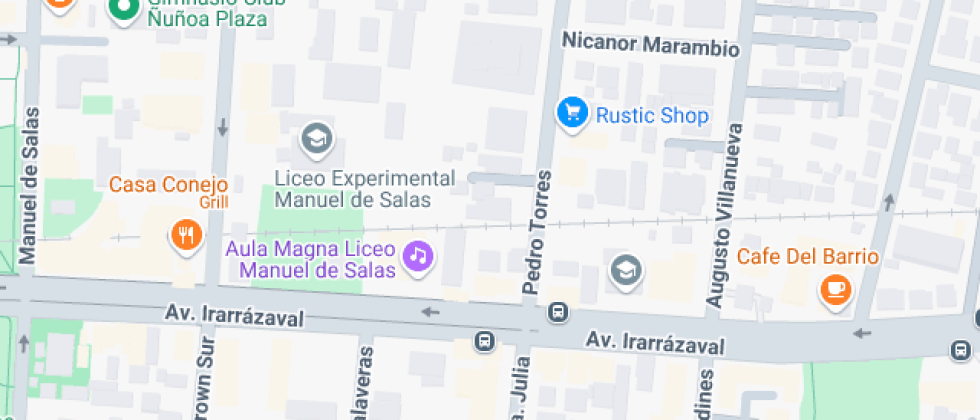The height and width of the screenshot is (420, 980).
Task: Open Aula Magna Liceo Manuel de Salas pin
Action: [418, 257]
